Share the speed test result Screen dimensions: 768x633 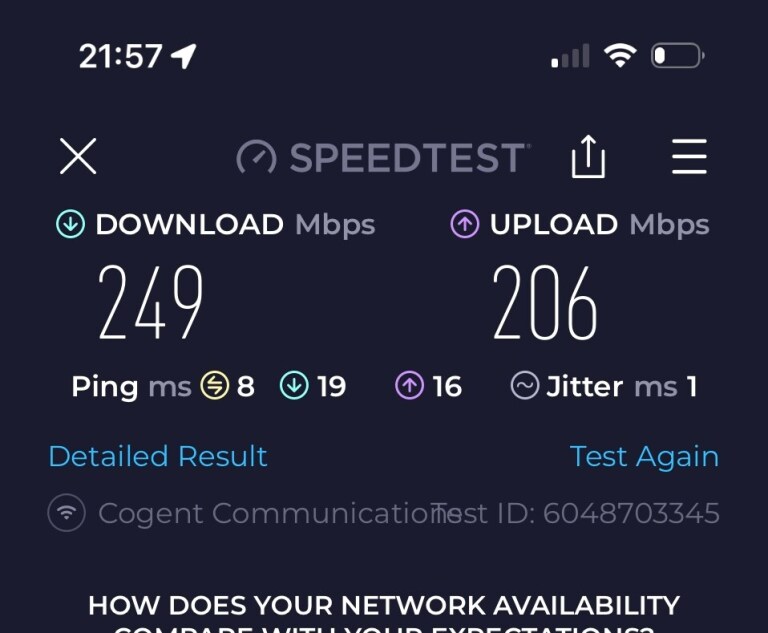(x=588, y=157)
